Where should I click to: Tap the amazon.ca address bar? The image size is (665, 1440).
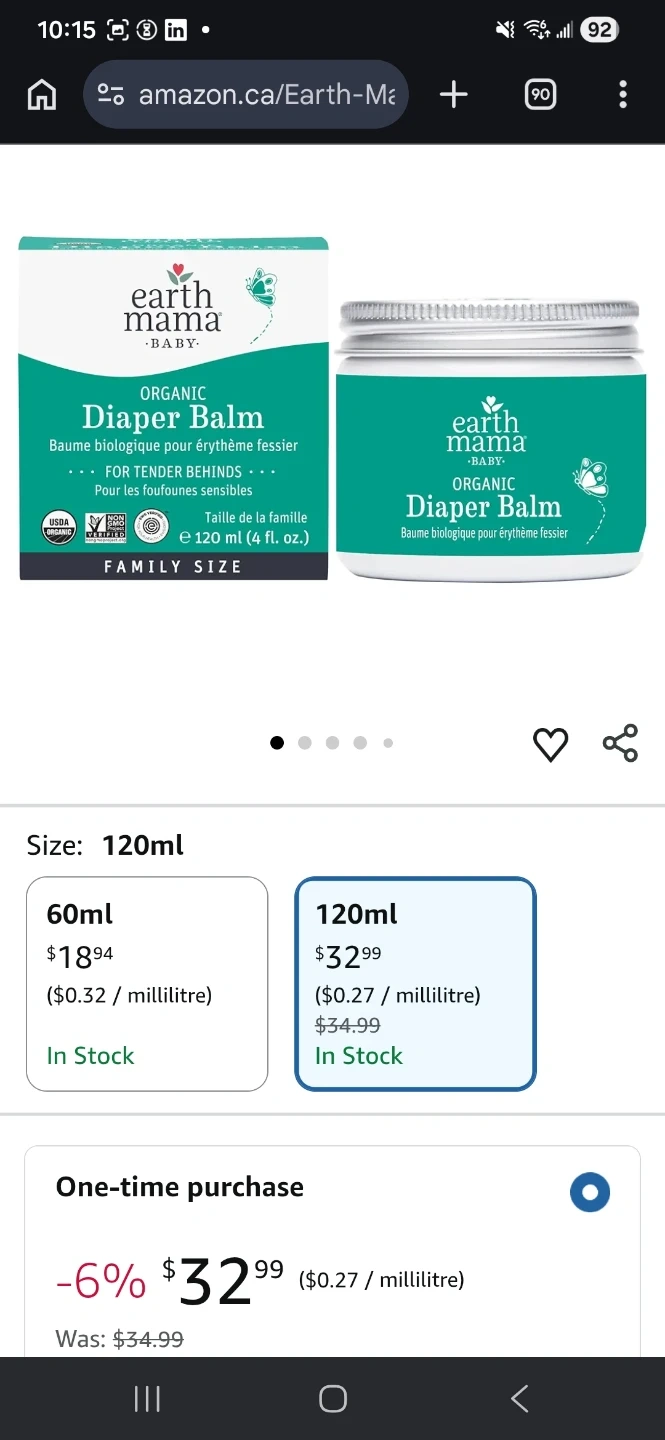coord(266,95)
